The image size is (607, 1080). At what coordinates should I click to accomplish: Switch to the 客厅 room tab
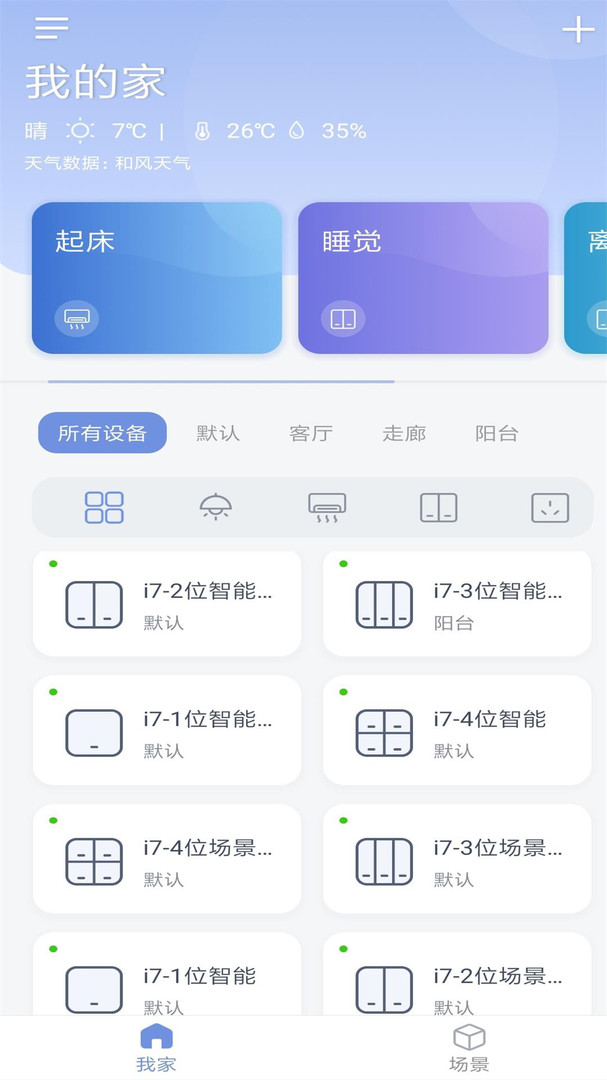point(311,433)
